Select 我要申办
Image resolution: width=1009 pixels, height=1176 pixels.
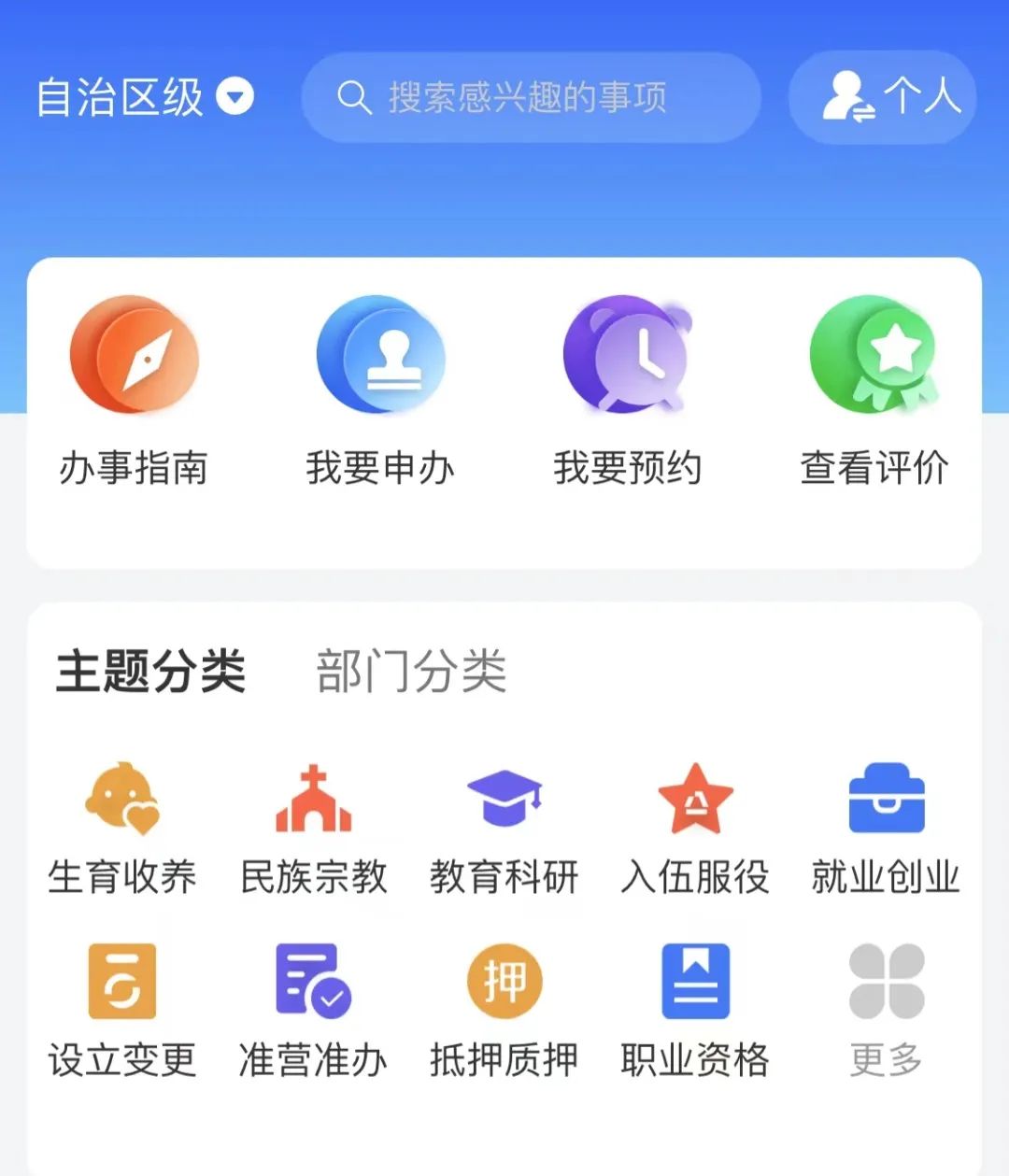(380, 393)
